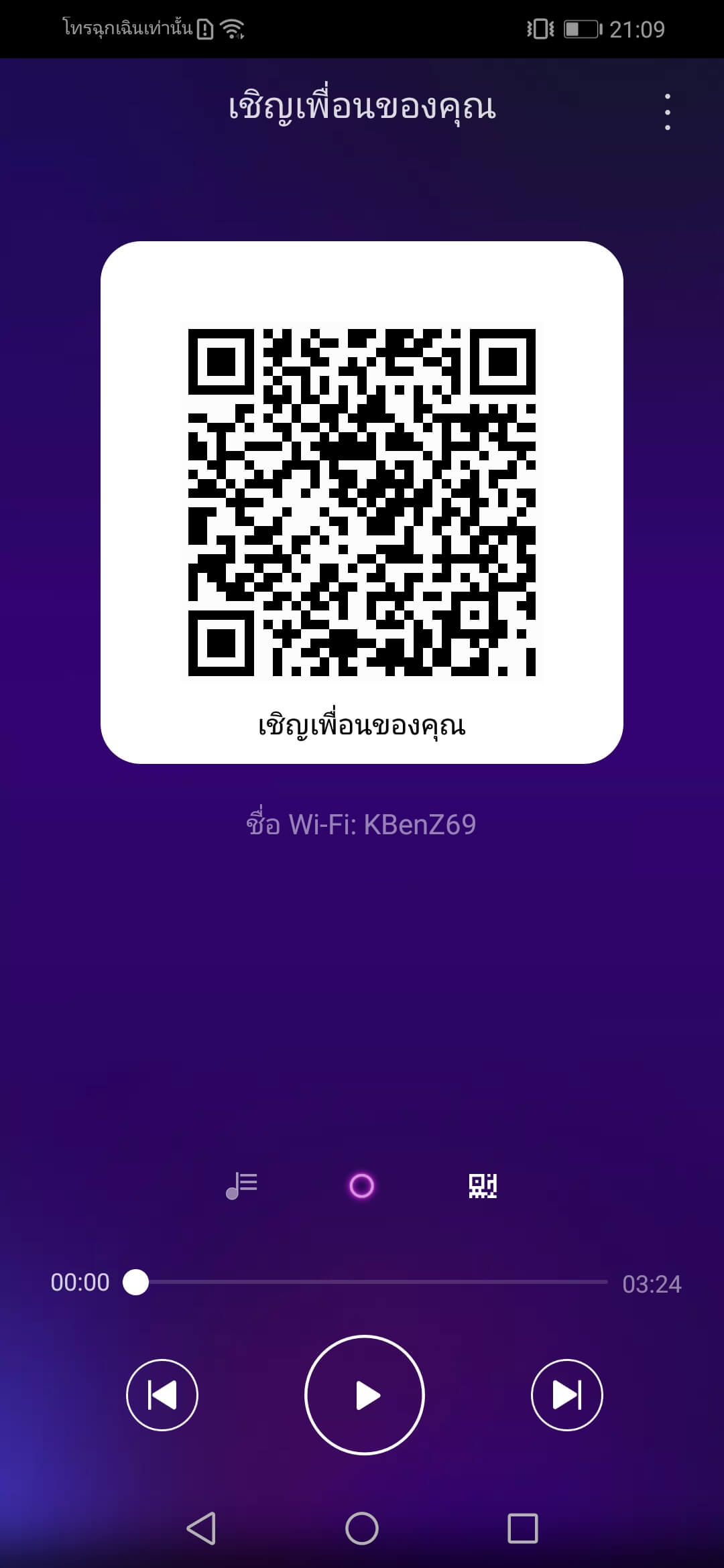Tap the playback progress bar
The height and width of the screenshot is (1568, 724).
(372, 1282)
